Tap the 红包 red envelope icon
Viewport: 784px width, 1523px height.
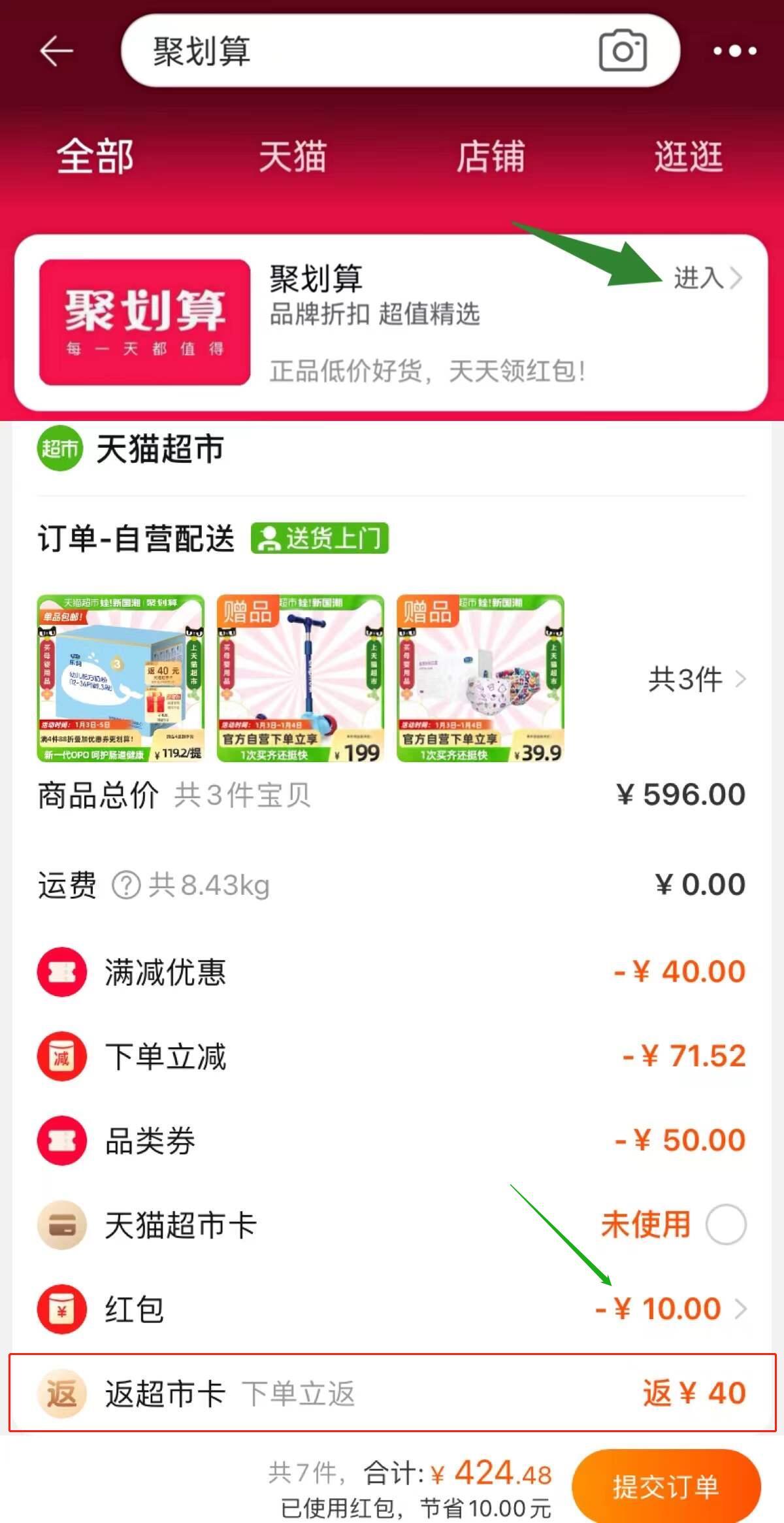pos(61,1309)
